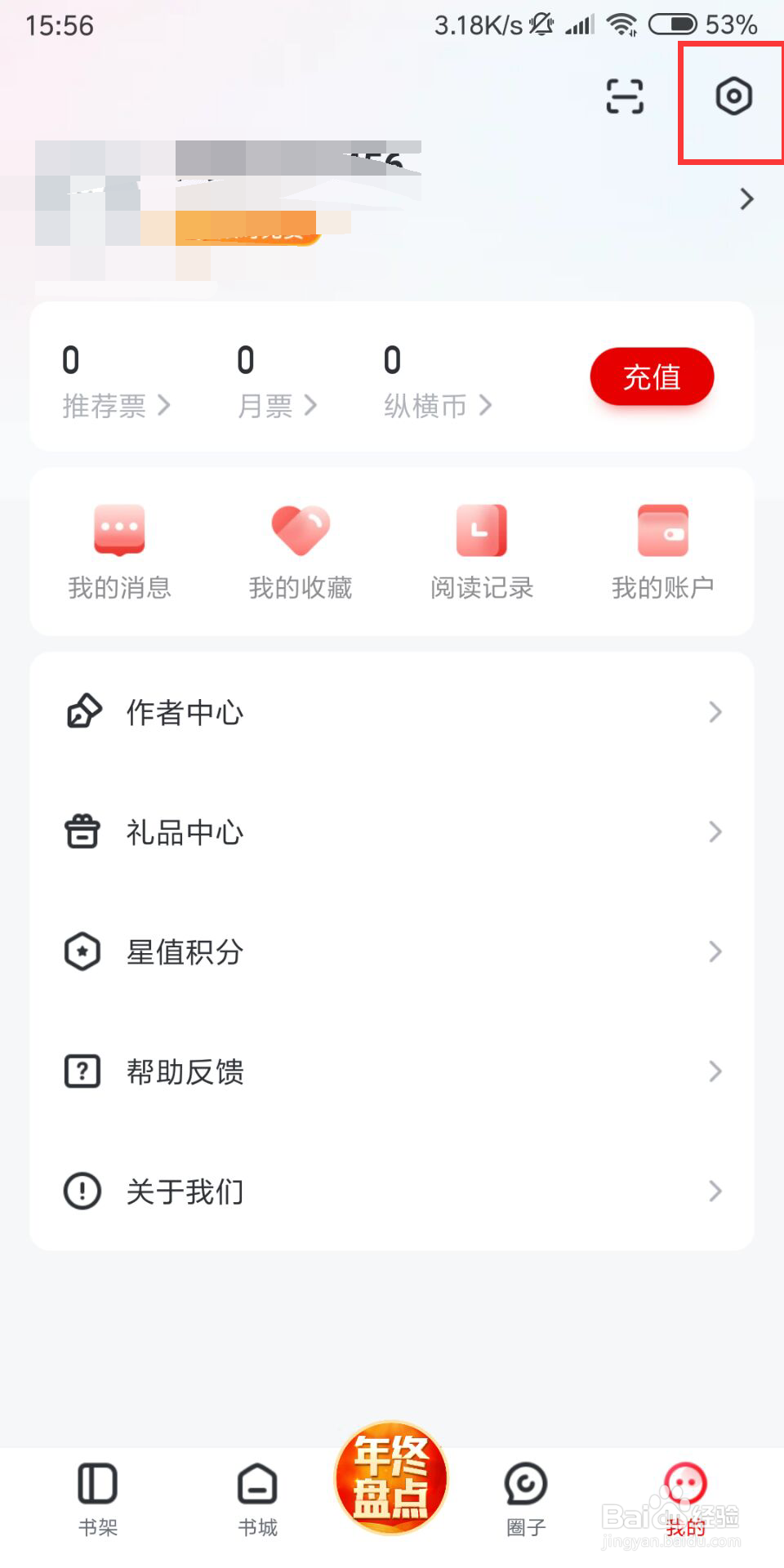This screenshot has height=1568, width=784.
Task: Expand the profile detail arrow
Action: coord(744,199)
